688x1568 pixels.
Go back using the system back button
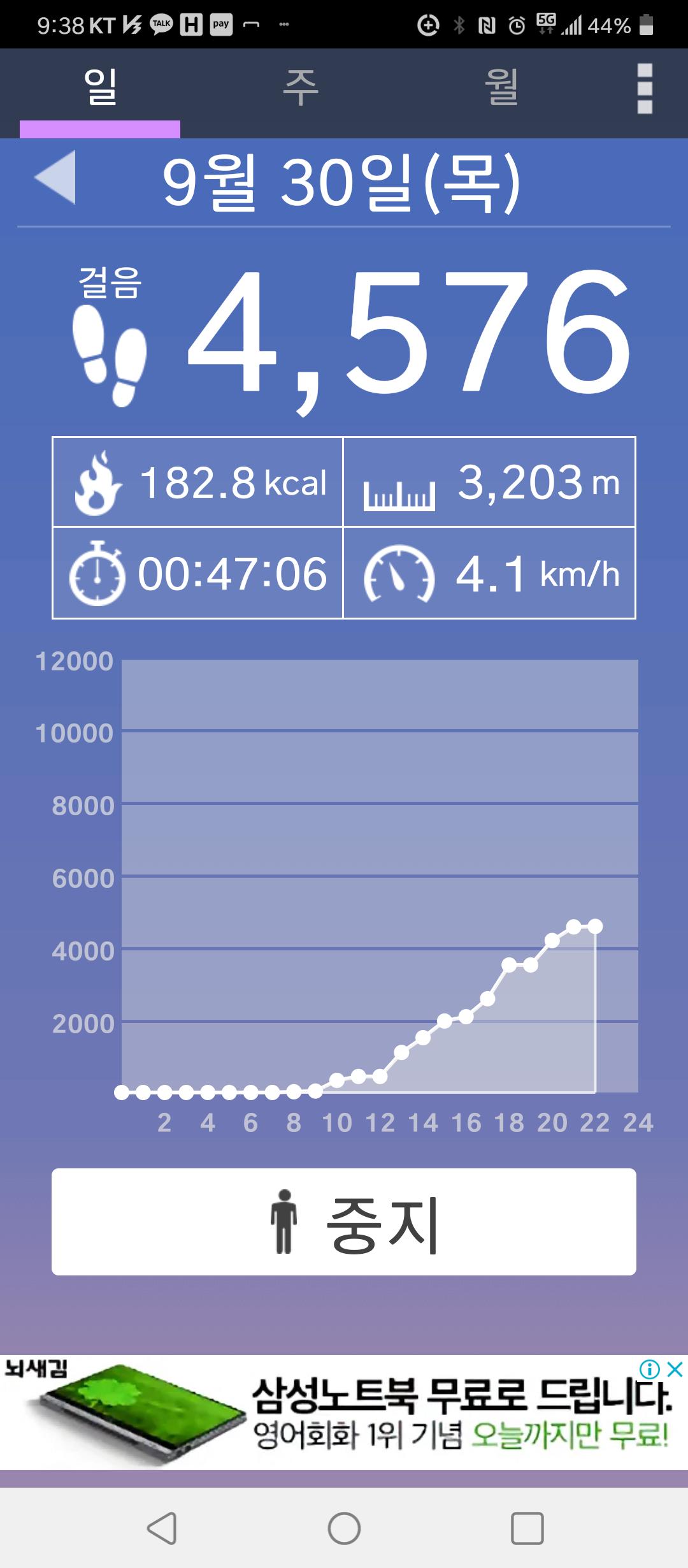tap(161, 1528)
